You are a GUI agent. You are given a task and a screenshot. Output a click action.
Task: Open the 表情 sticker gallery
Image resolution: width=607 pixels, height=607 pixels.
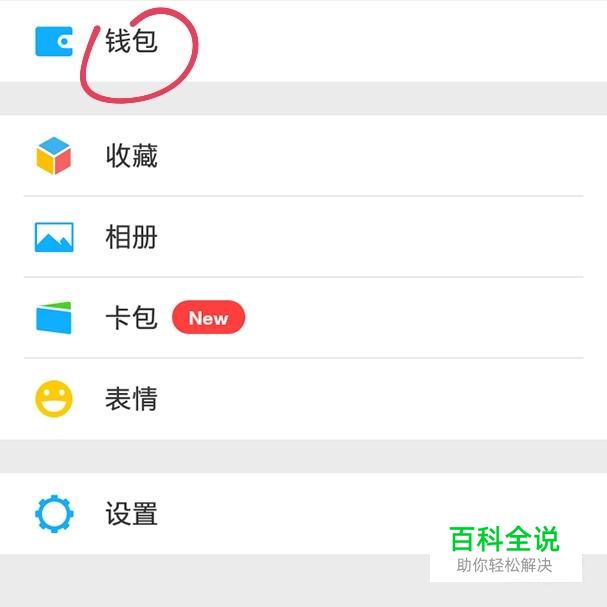[132, 399]
